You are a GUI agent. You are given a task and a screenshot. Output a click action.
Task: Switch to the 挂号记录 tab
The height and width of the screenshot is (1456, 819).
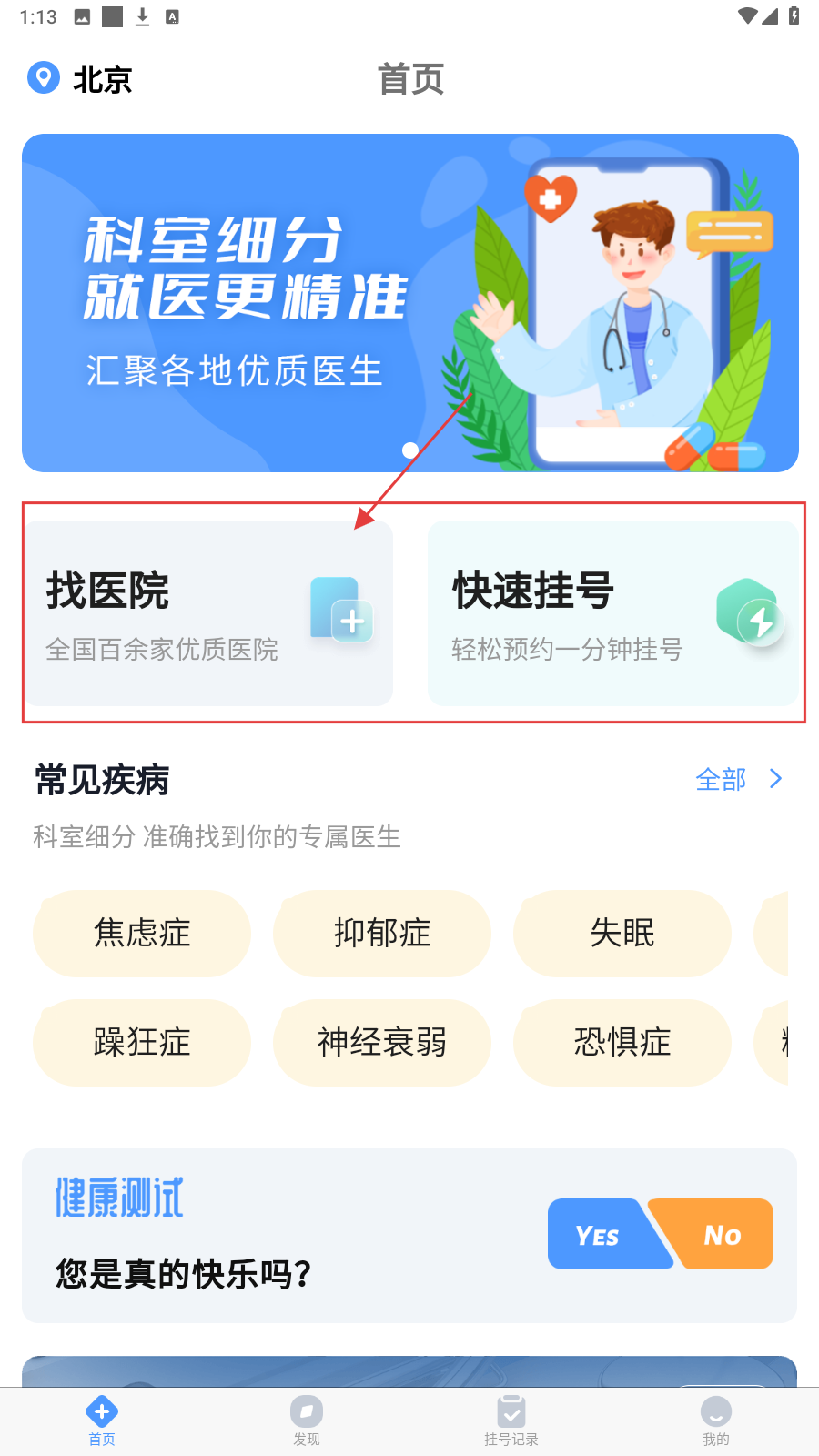pyautogui.click(x=511, y=1421)
